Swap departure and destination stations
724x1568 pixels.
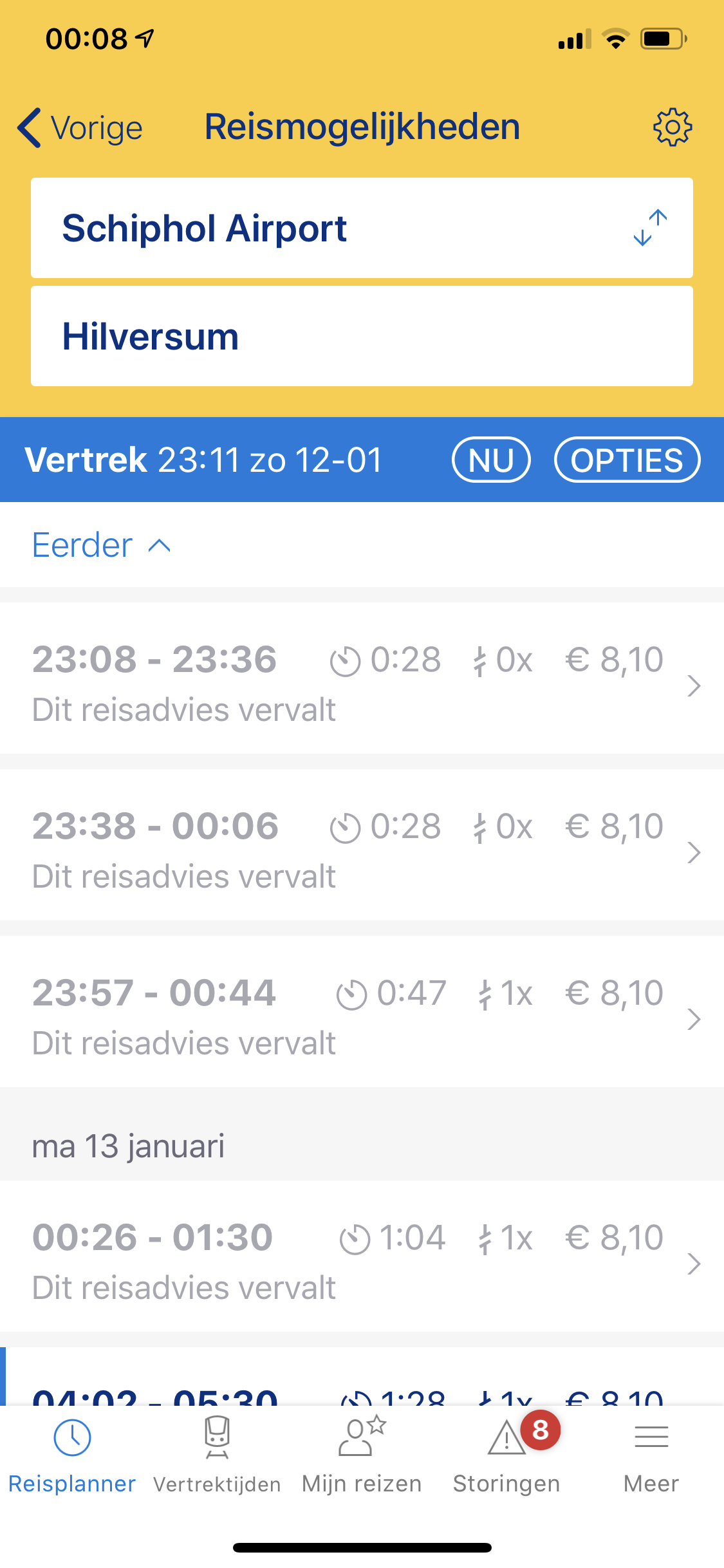click(650, 228)
